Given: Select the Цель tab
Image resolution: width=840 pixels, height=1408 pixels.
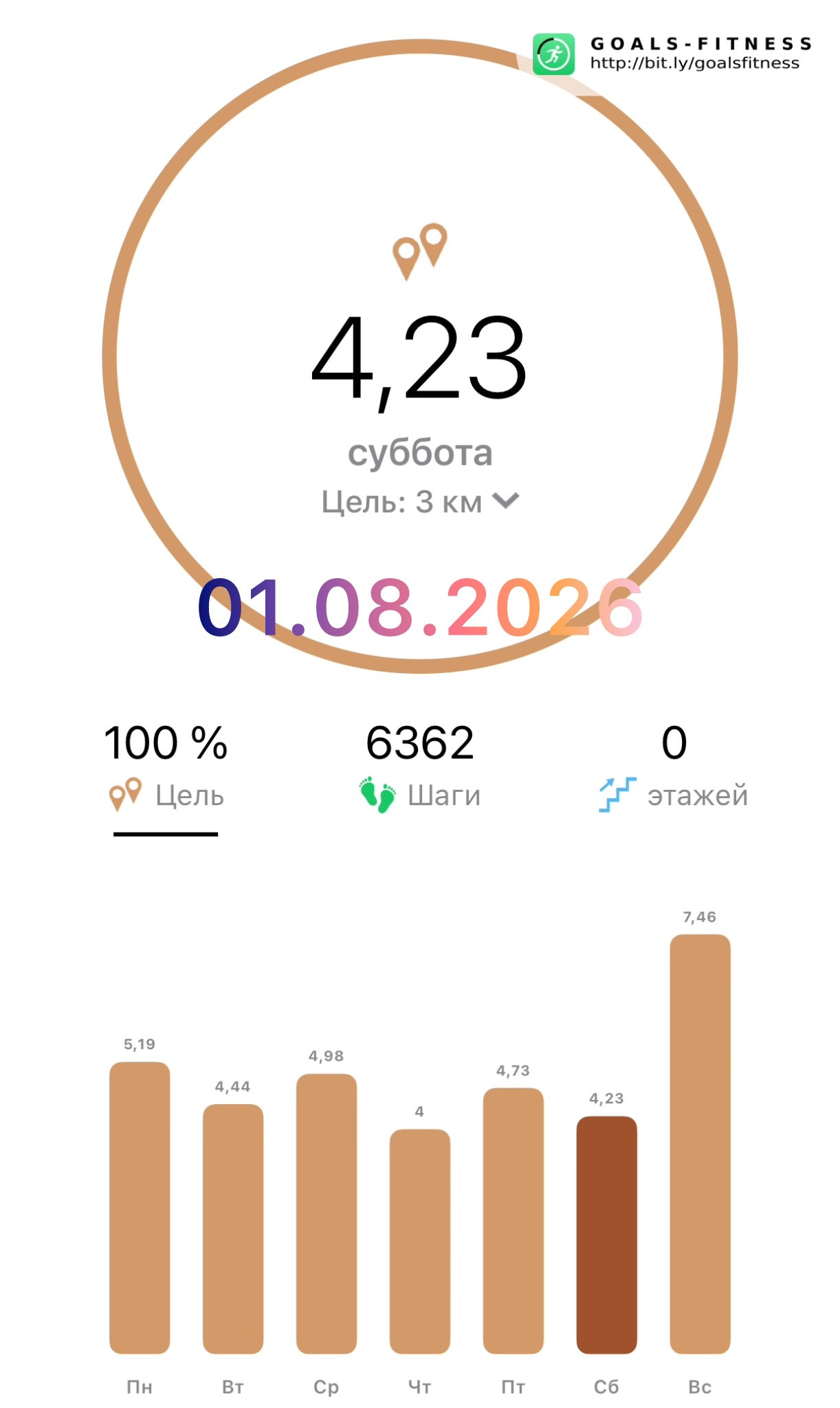Looking at the screenshot, I should (x=166, y=768).
